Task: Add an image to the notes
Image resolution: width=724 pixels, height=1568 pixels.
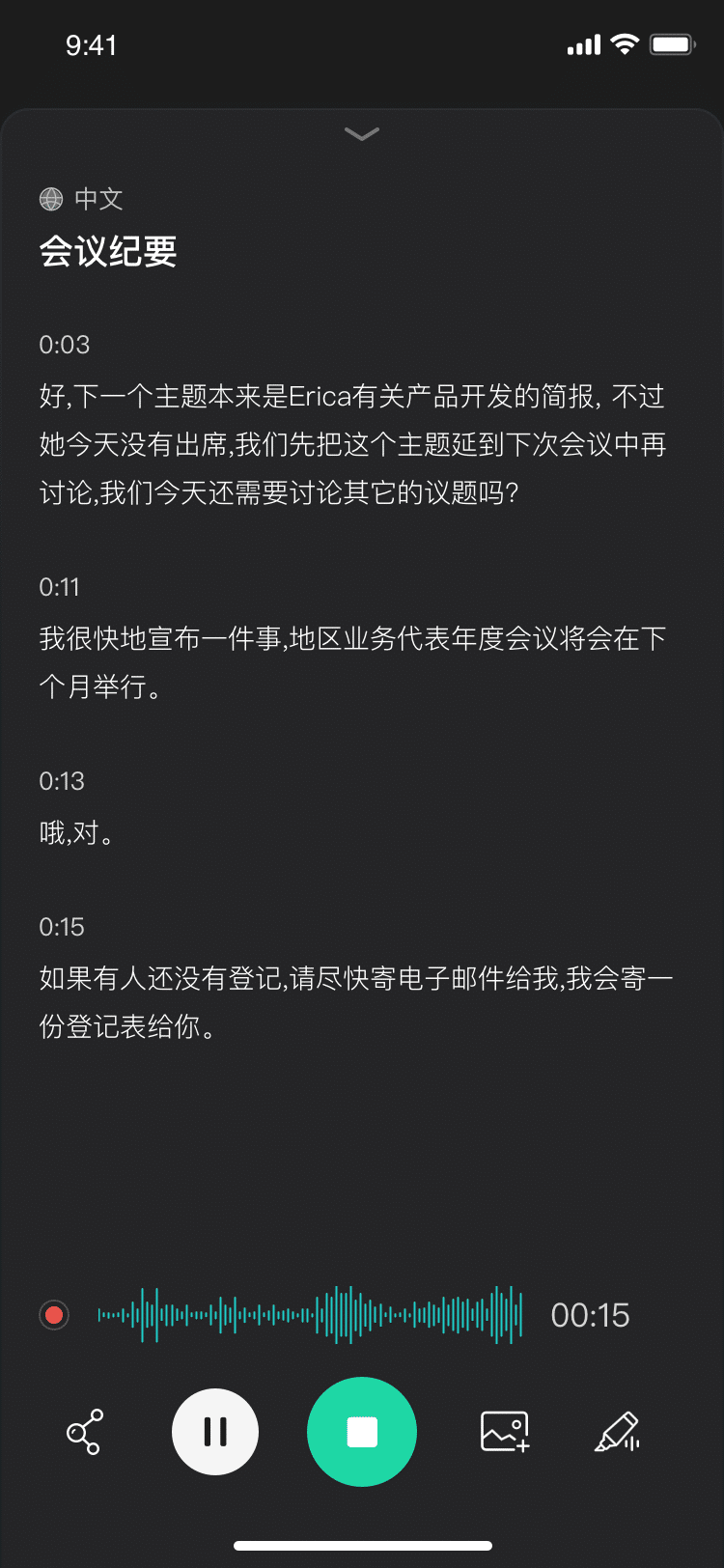Action: click(505, 1432)
